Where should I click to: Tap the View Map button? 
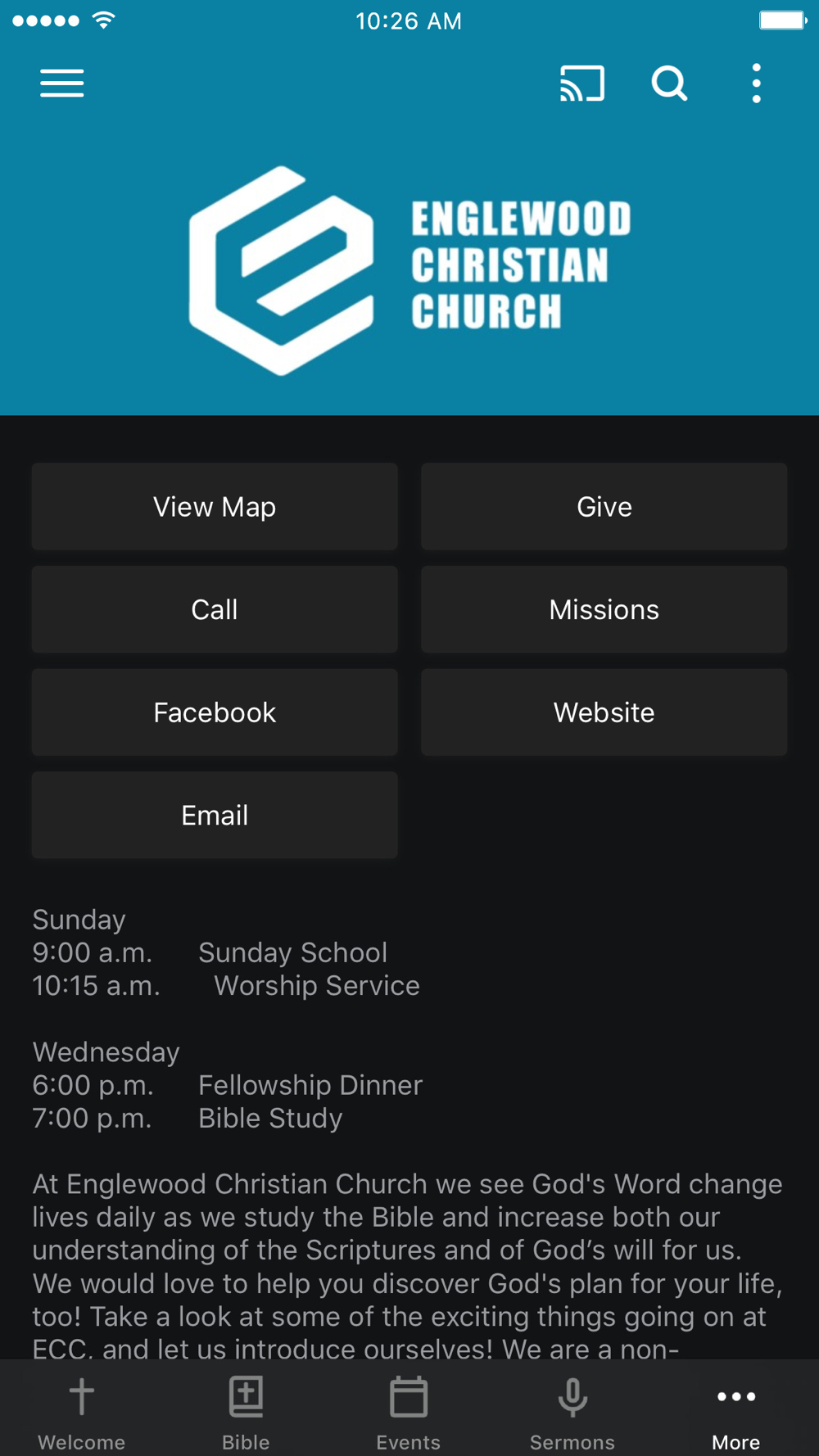(215, 507)
